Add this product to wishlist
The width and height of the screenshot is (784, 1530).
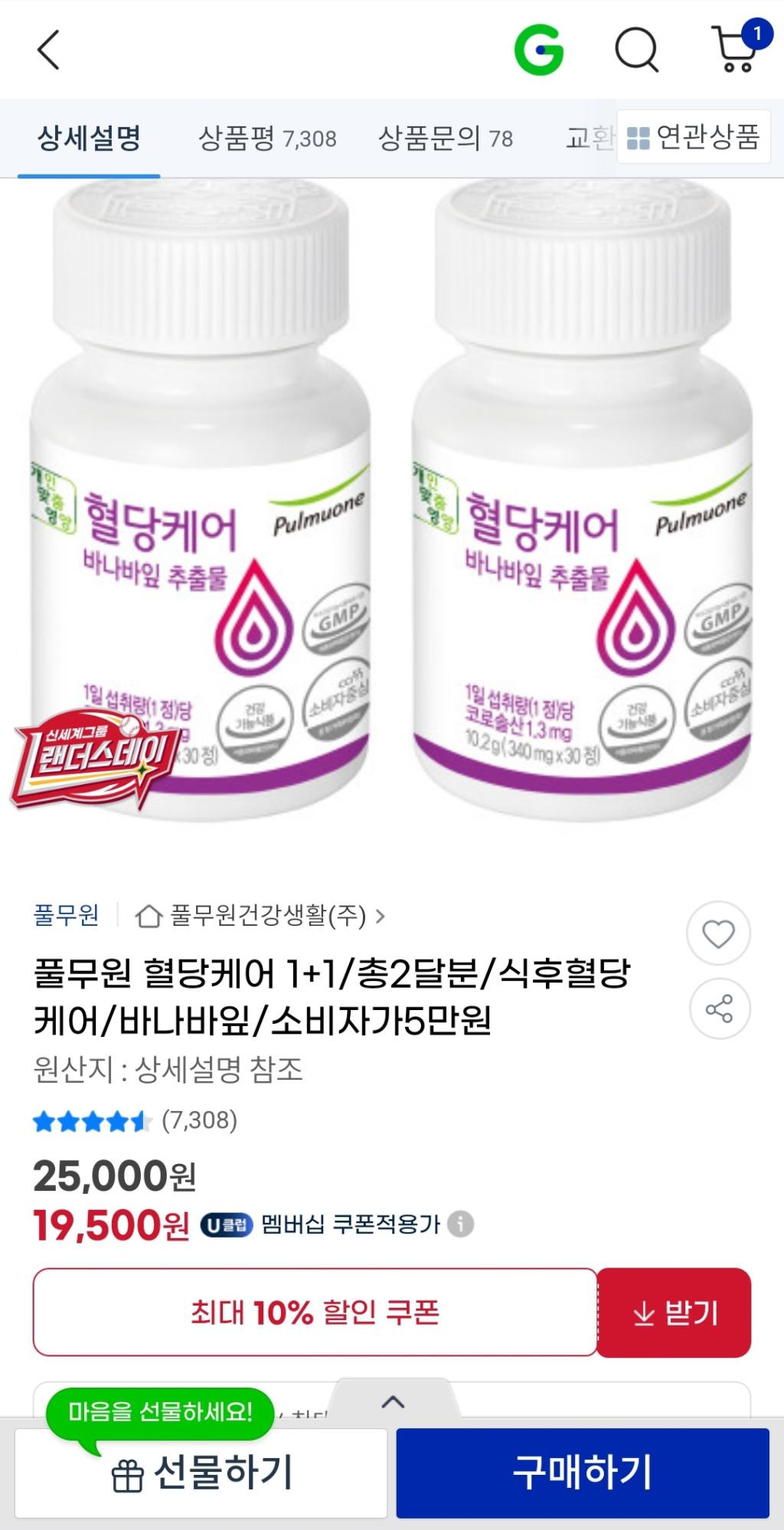(718, 933)
